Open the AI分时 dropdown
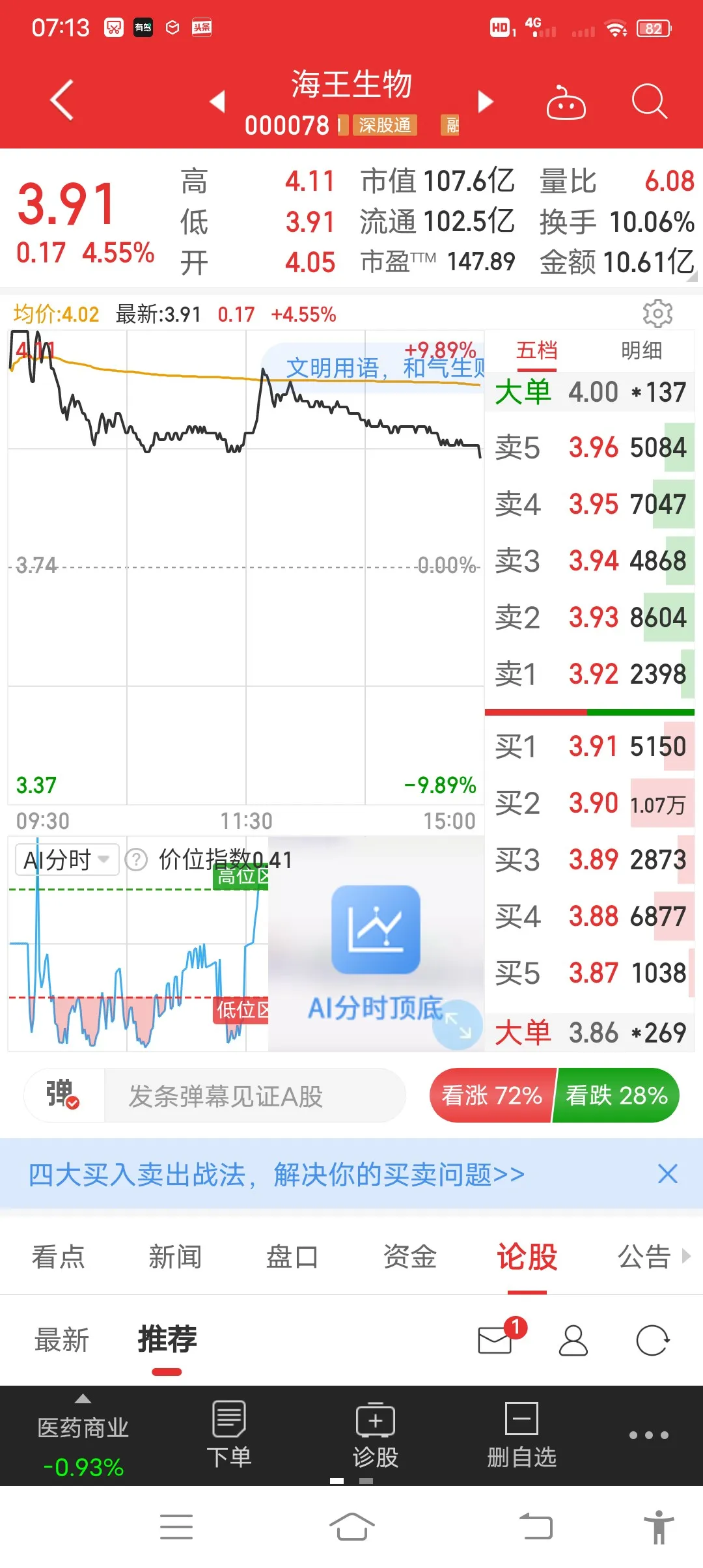703x1568 pixels. [x=66, y=860]
